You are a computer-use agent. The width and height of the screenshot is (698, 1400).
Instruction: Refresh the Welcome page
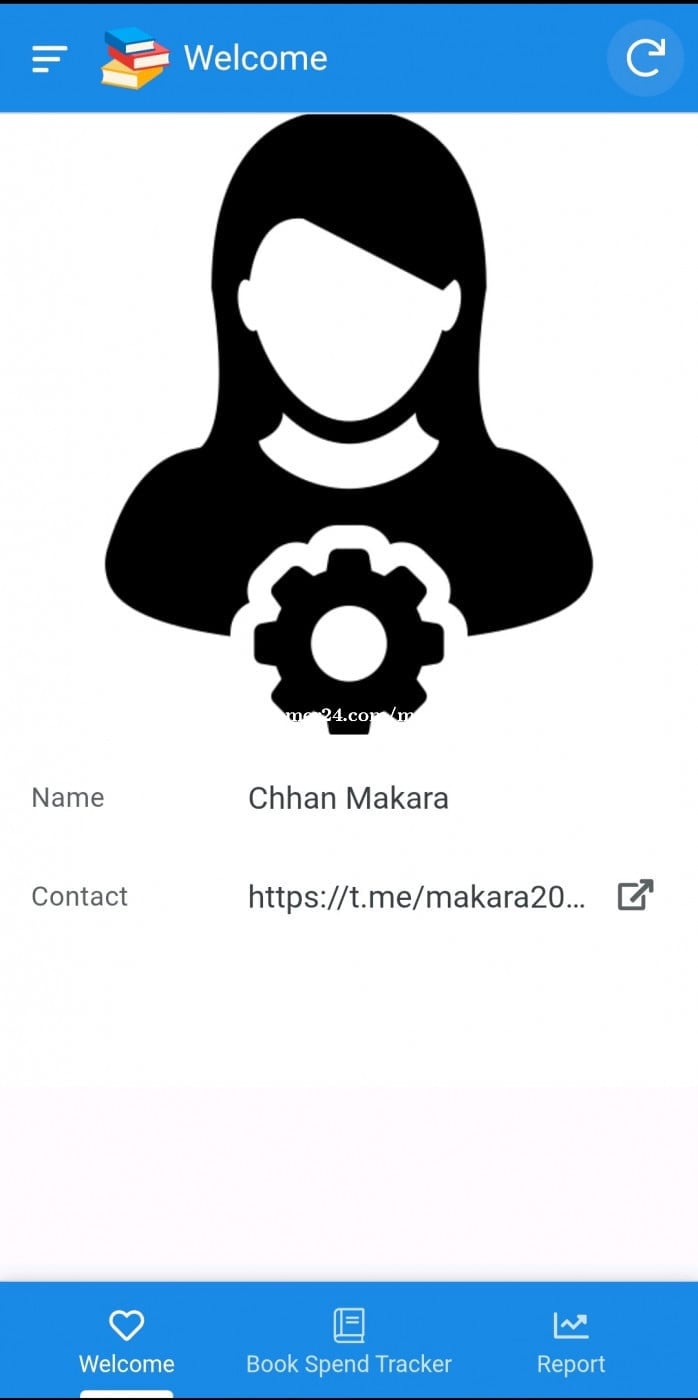645,58
